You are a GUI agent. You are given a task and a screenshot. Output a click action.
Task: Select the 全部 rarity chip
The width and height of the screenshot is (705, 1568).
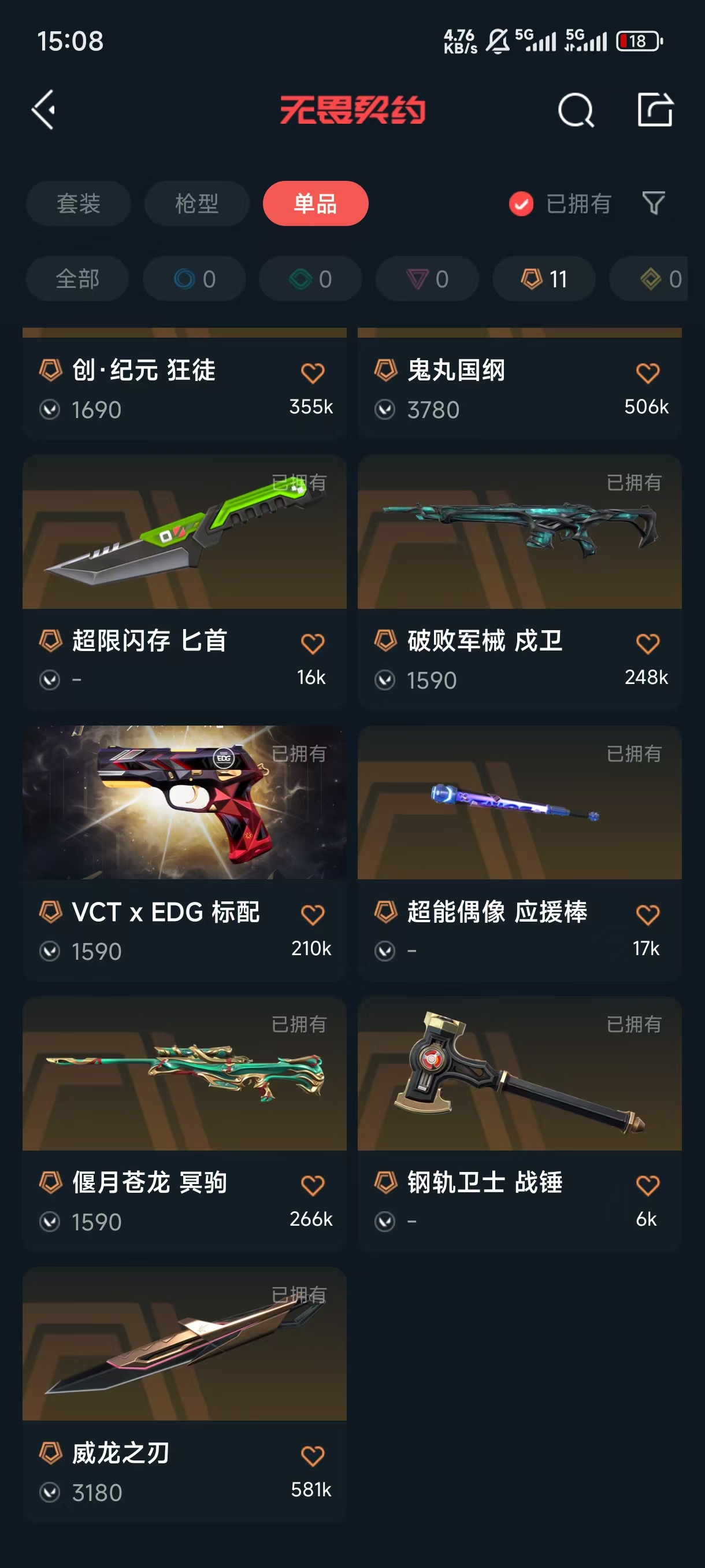tap(77, 279)
